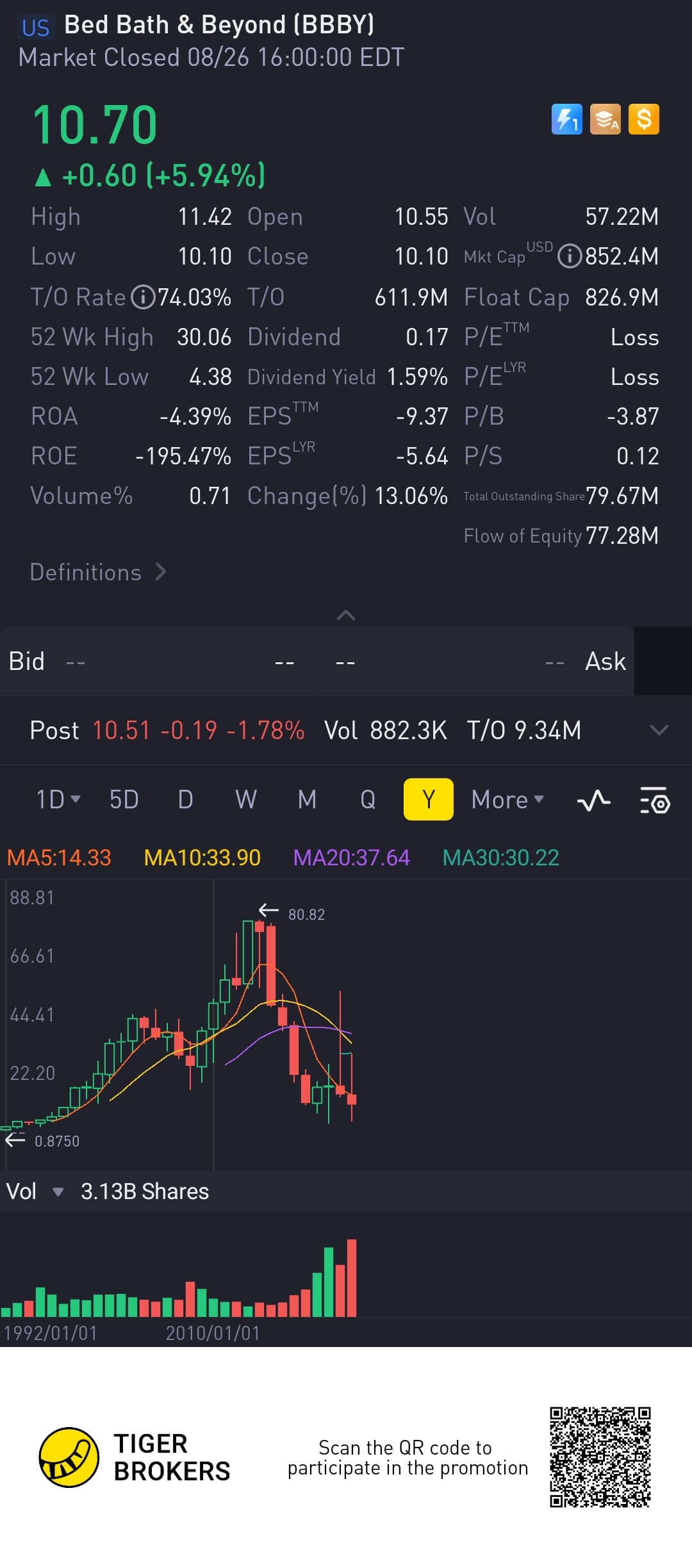Tap the orange stacked-layers icon

[605, 119]
